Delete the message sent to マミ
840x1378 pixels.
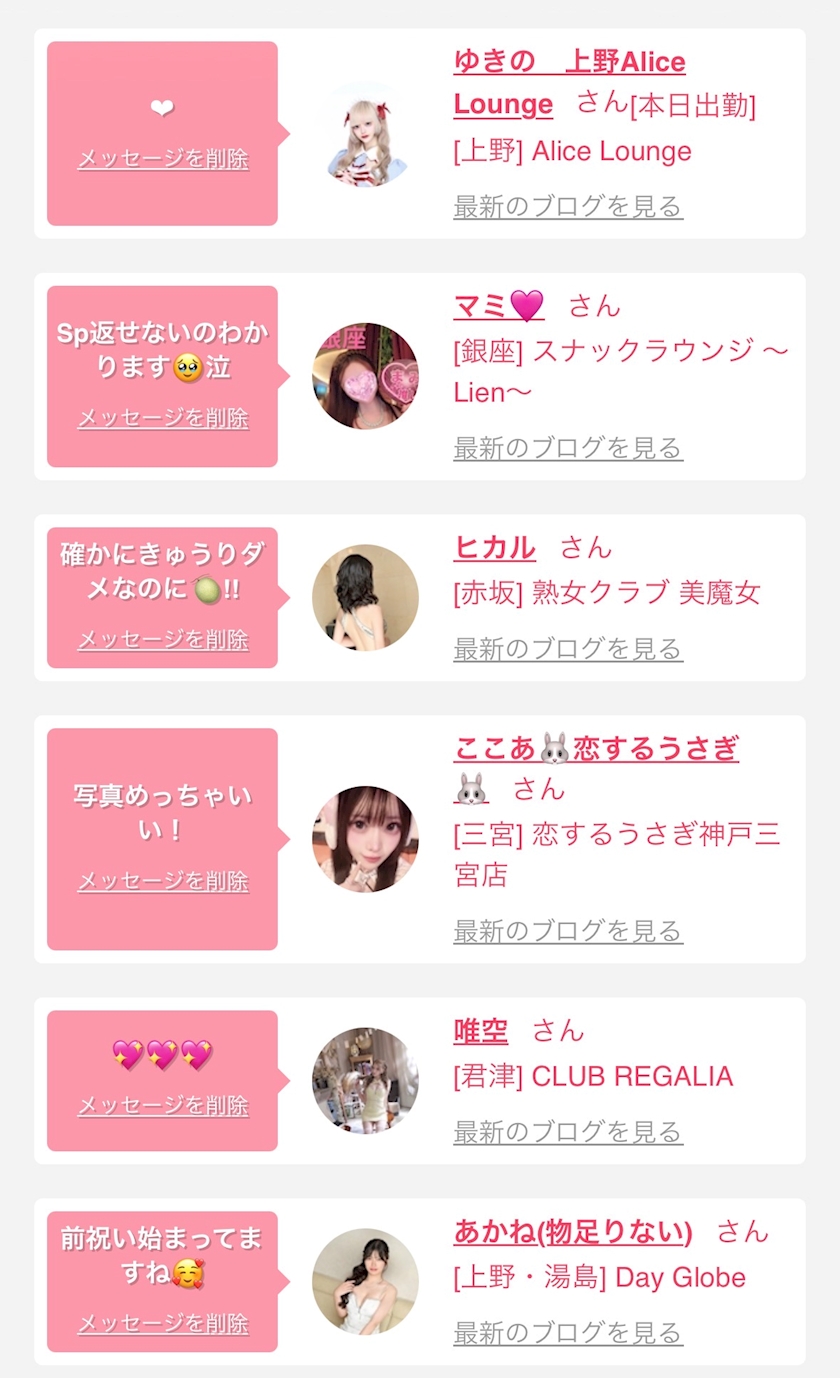(x=163, y=418)
